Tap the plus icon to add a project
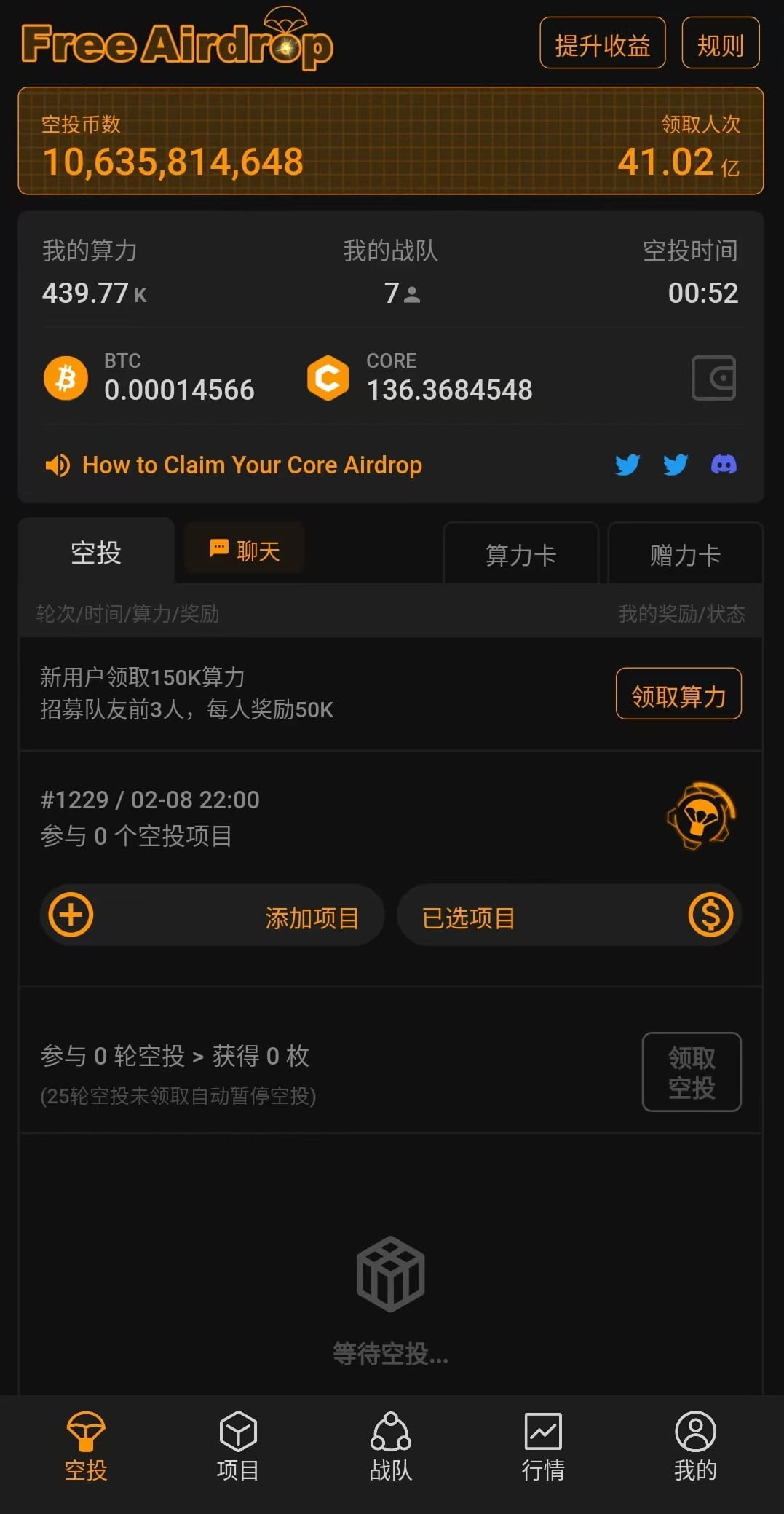The width and height of the screenshot is (784, 1514). point(71,915)
